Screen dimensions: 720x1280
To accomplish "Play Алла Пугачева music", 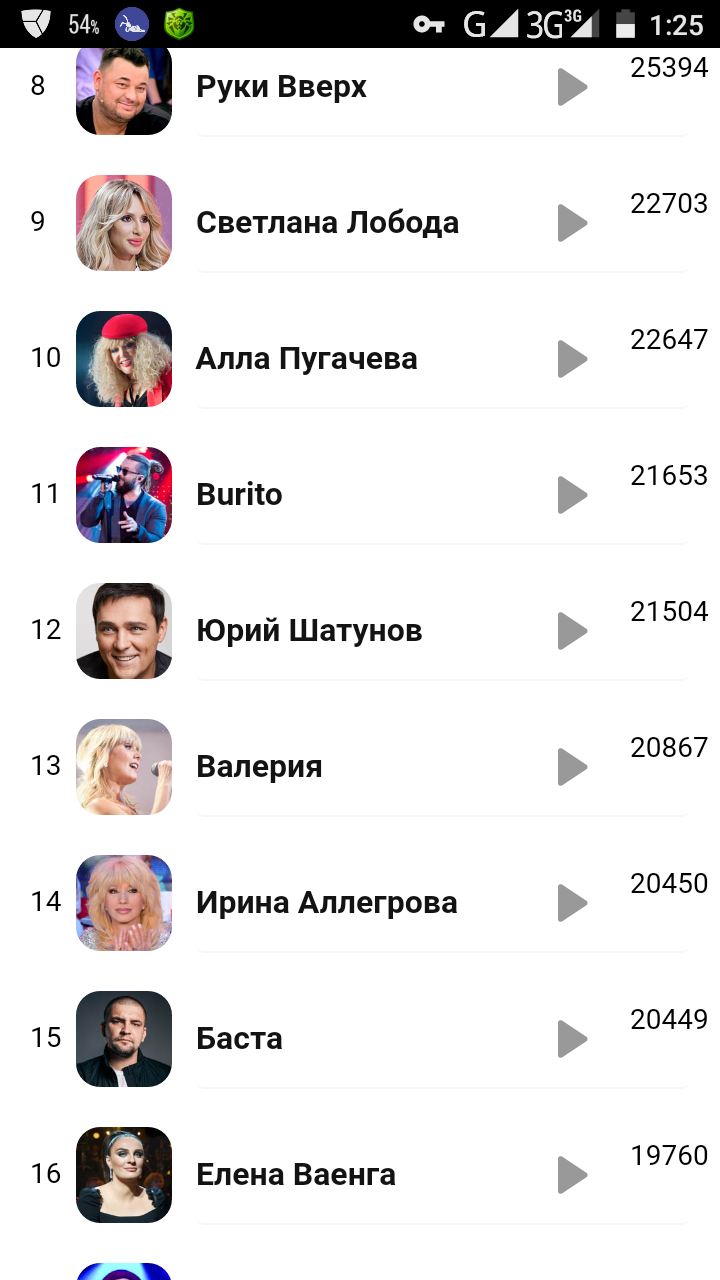I will point(572,359).
